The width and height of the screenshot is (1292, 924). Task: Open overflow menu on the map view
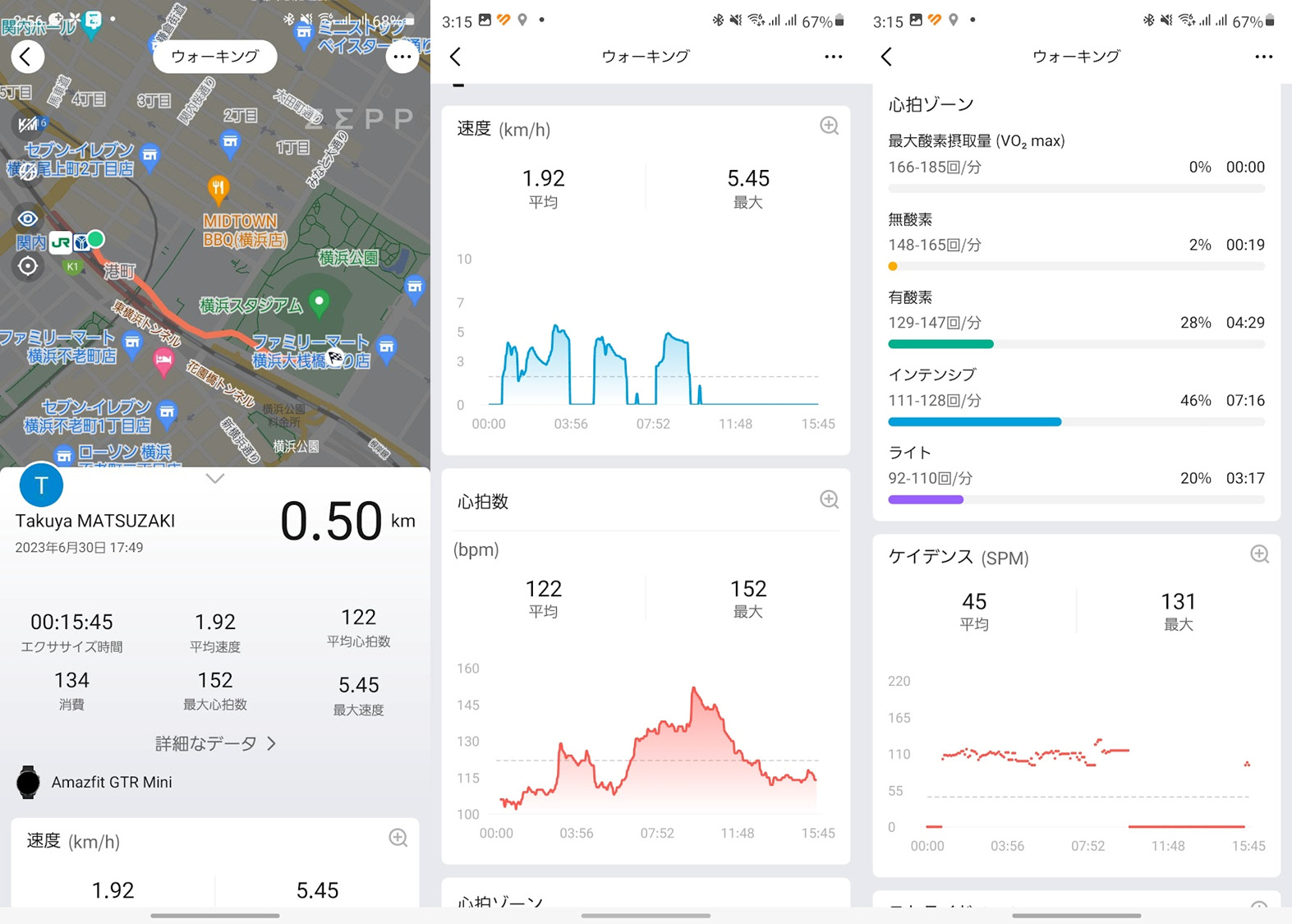click(402, 57)
